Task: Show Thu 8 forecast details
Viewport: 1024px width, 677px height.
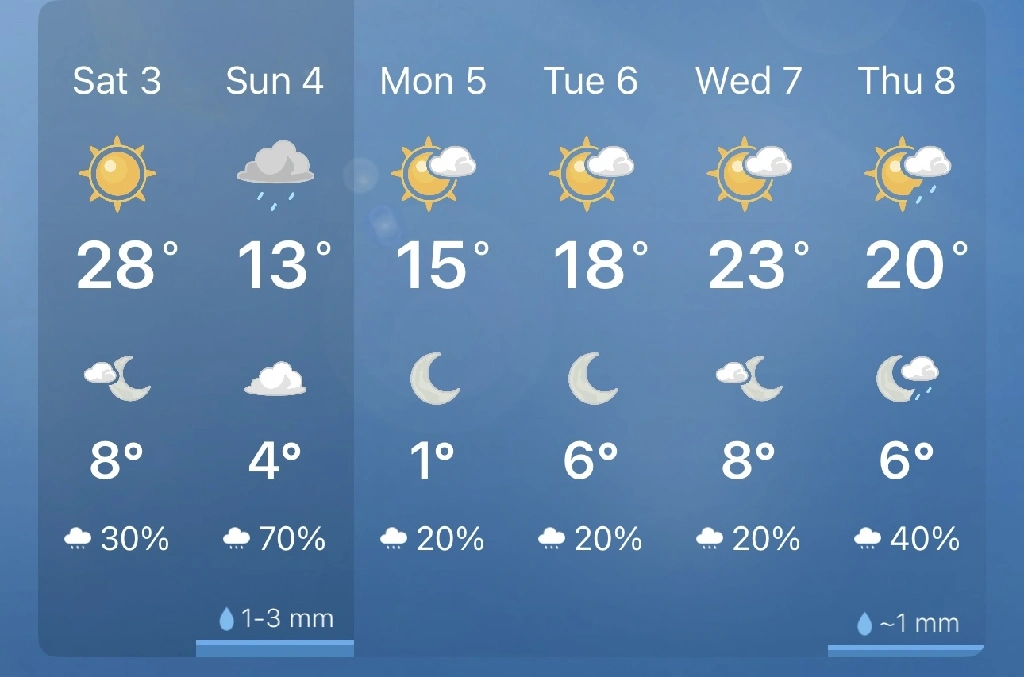Action: [x=907, y=81]
